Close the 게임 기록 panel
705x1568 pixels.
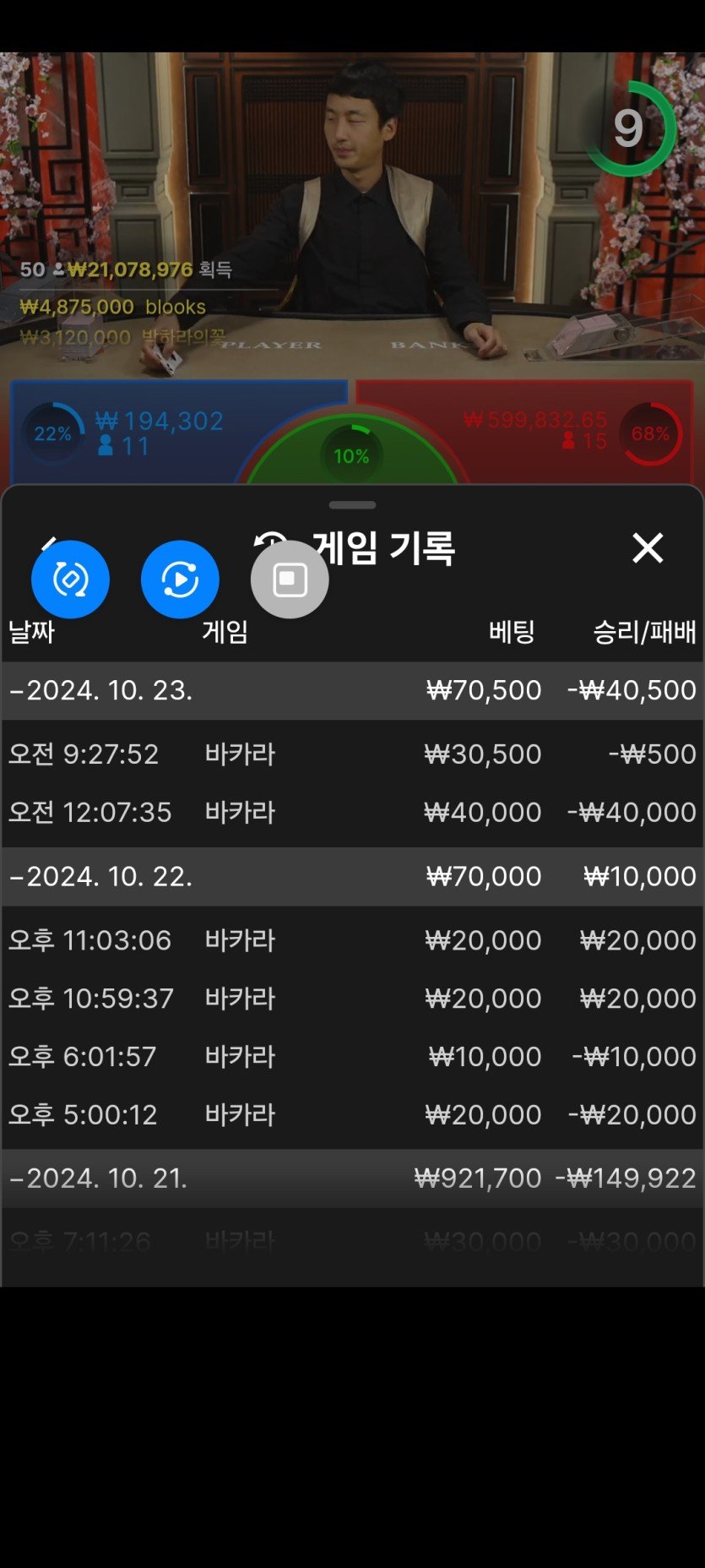pos(648,548)
